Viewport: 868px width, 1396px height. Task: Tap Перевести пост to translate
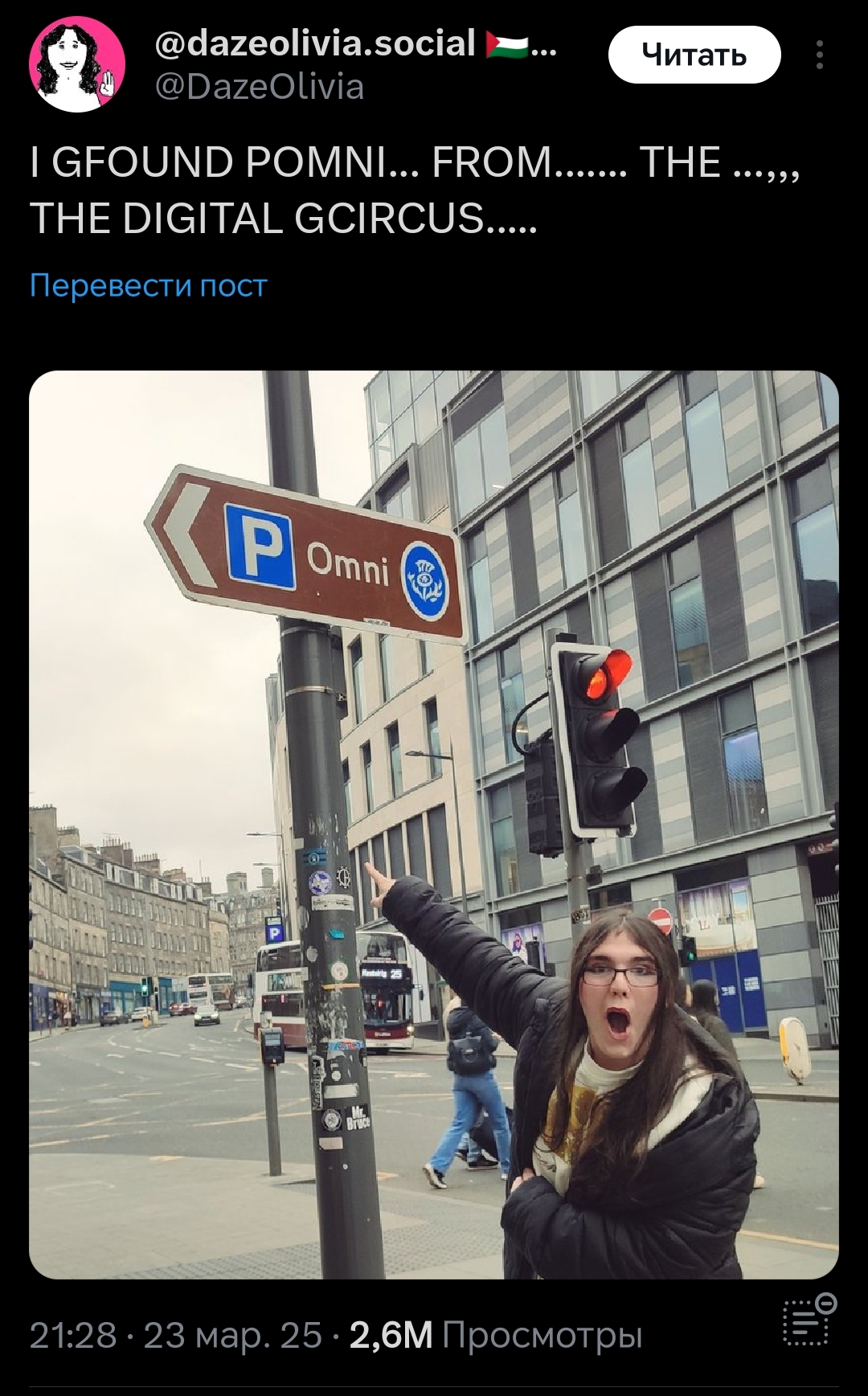click(x=148, y=285)
